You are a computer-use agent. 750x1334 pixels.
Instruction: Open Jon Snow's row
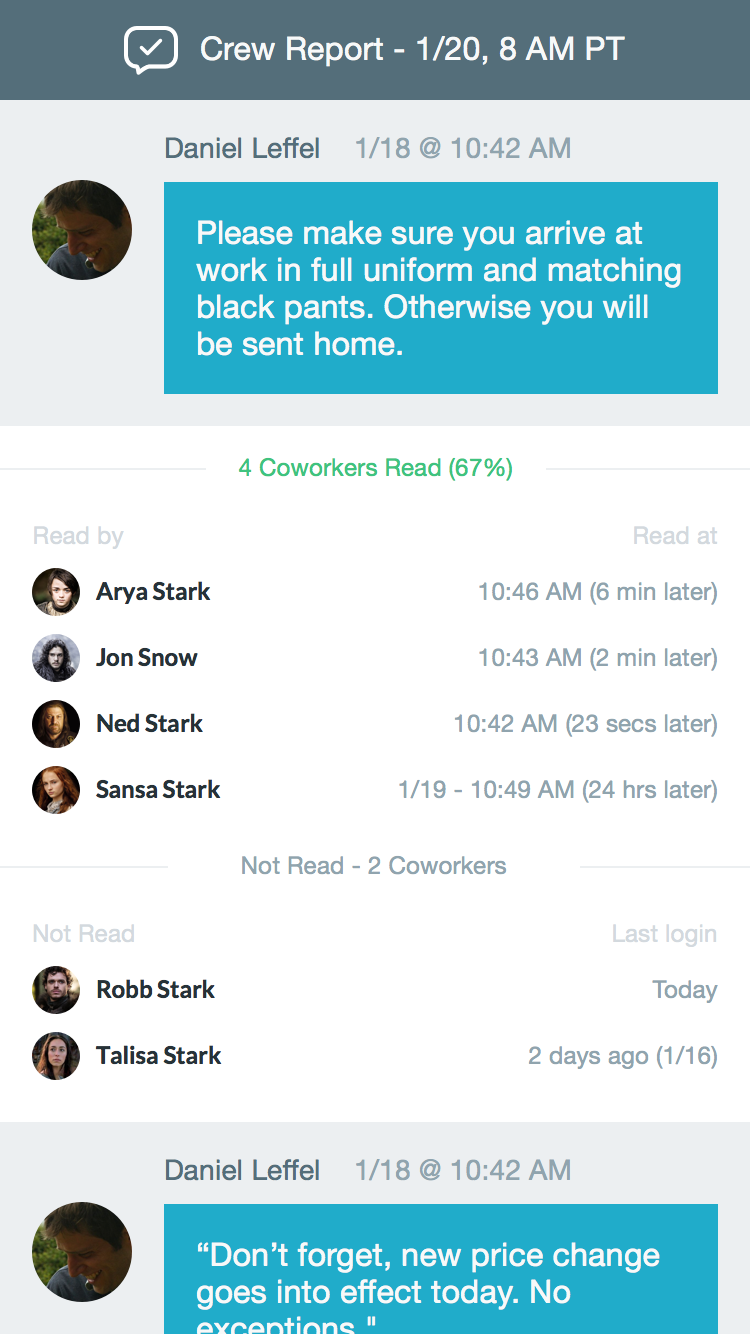[x=375, y=658]
